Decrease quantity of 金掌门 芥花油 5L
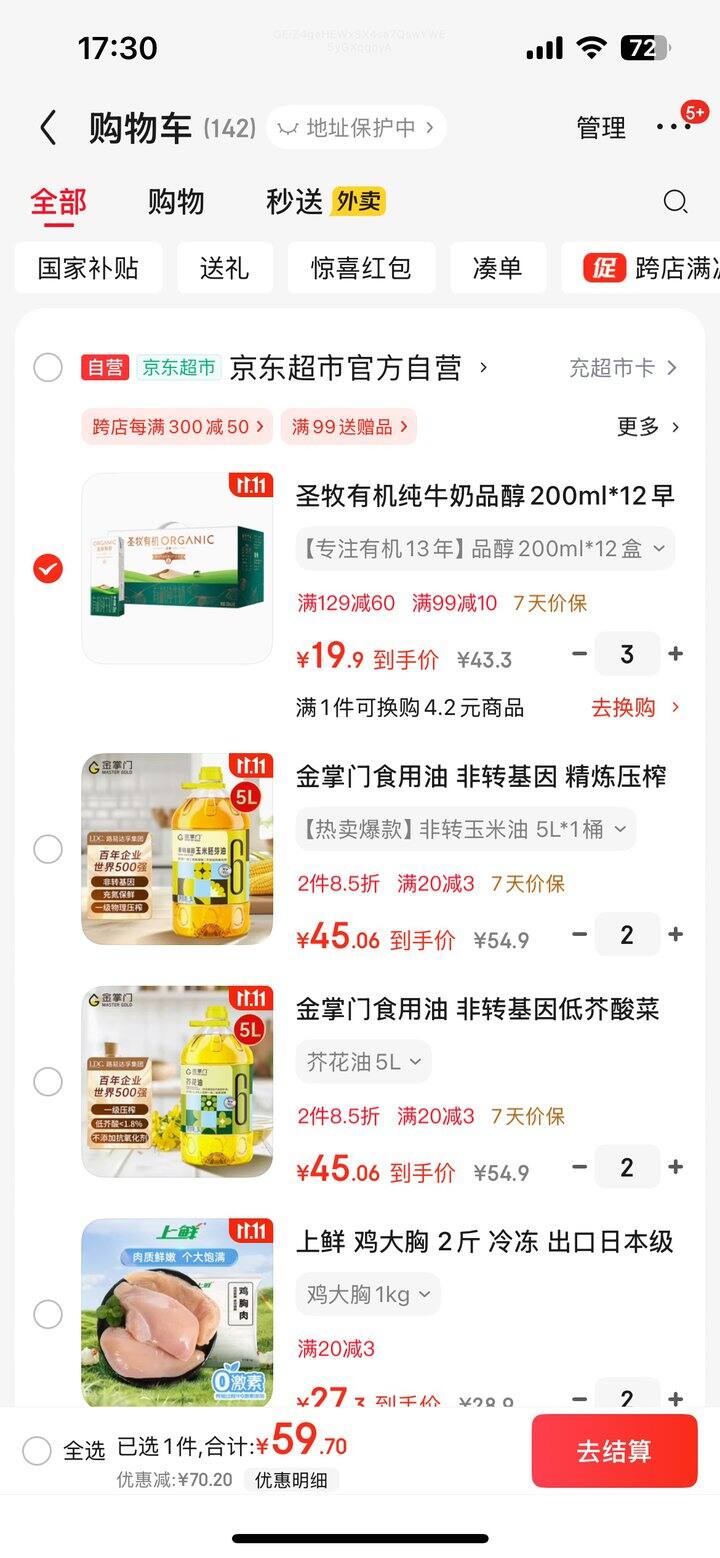Screen dimensions: 720x1558 click(x=579, y=1167)
